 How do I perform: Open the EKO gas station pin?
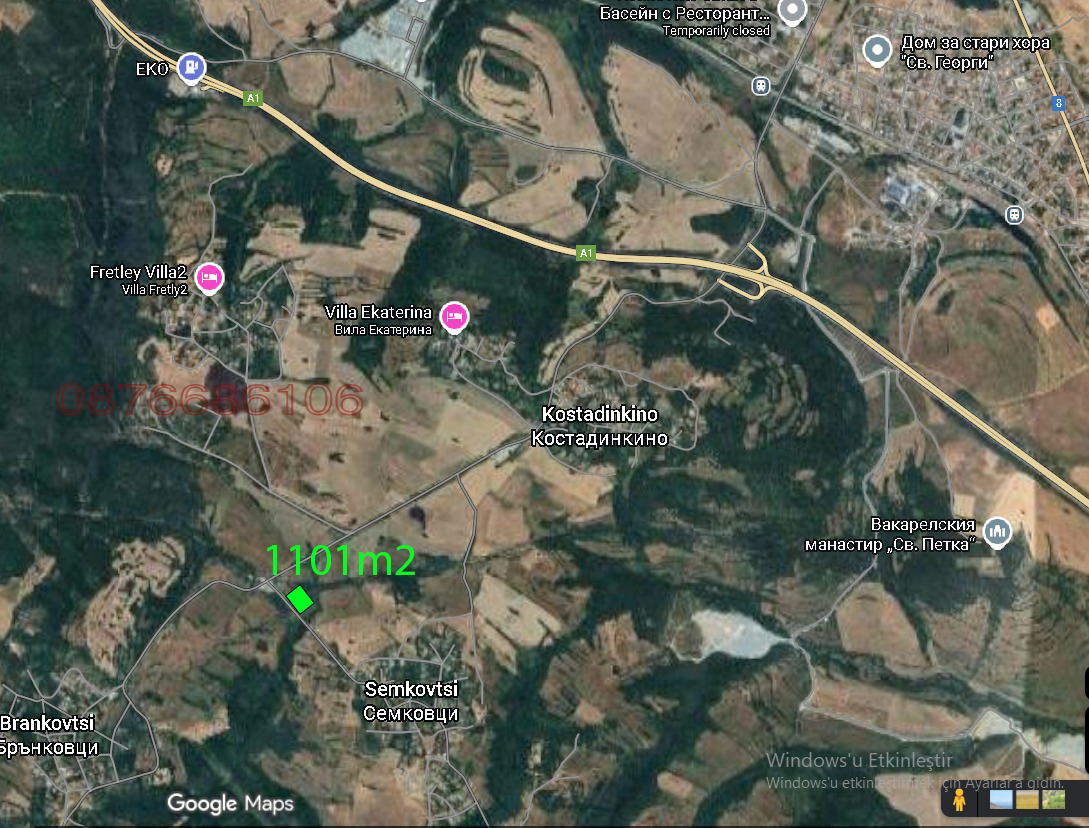(x=191, y=68)
